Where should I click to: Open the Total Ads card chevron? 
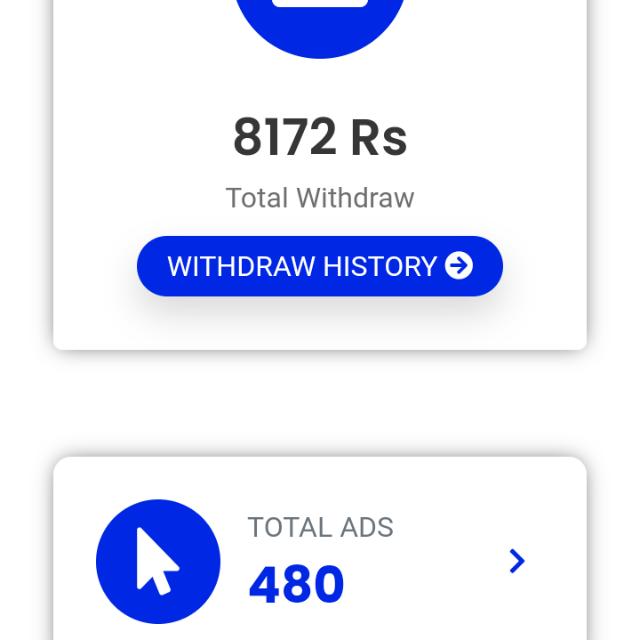pos(516,561)
